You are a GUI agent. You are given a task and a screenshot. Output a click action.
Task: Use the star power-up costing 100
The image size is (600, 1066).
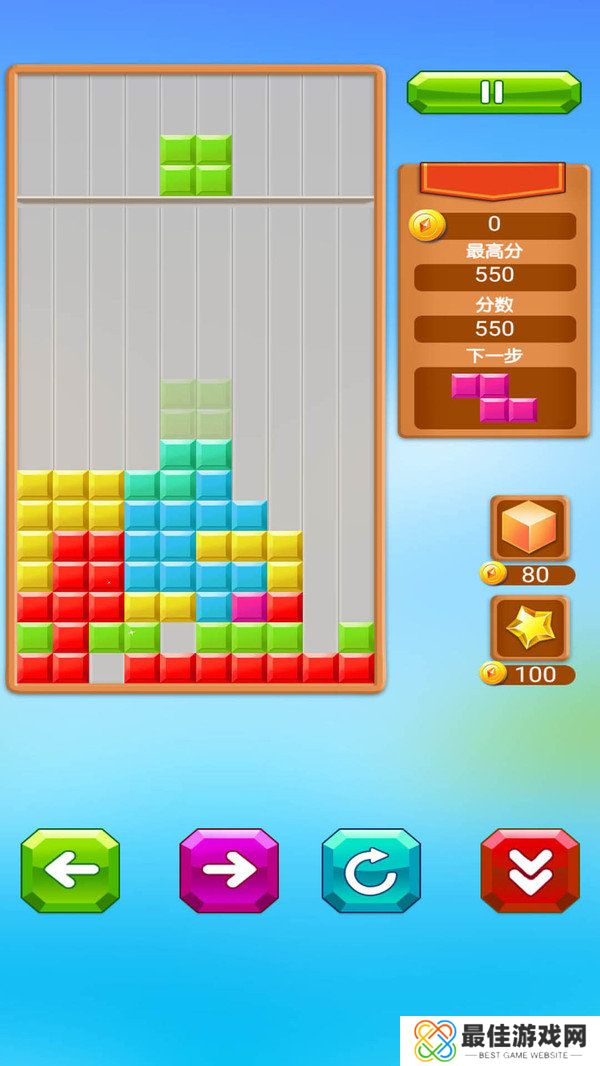530,627
